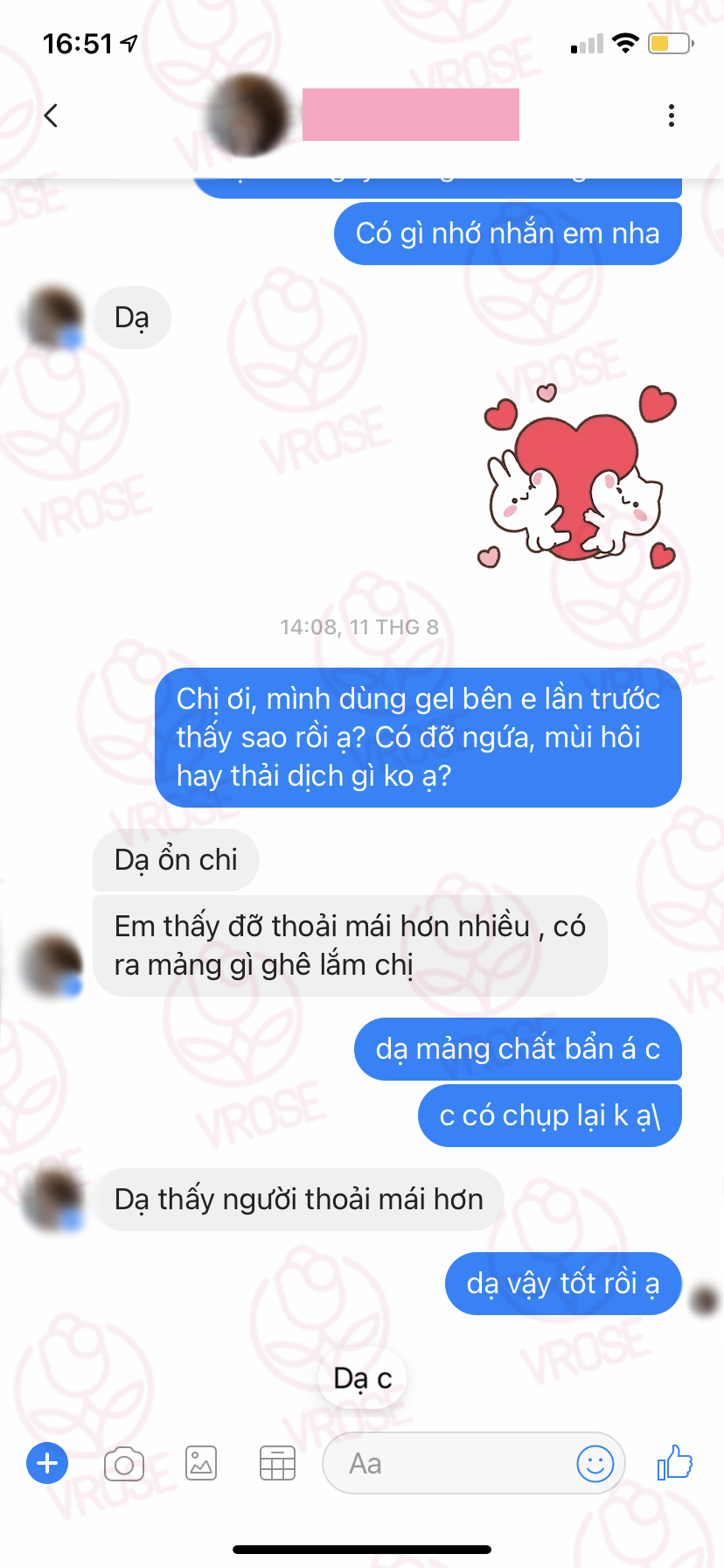Send a thumbs-up like
724x1568 pixels.
tap(674, 1462)
